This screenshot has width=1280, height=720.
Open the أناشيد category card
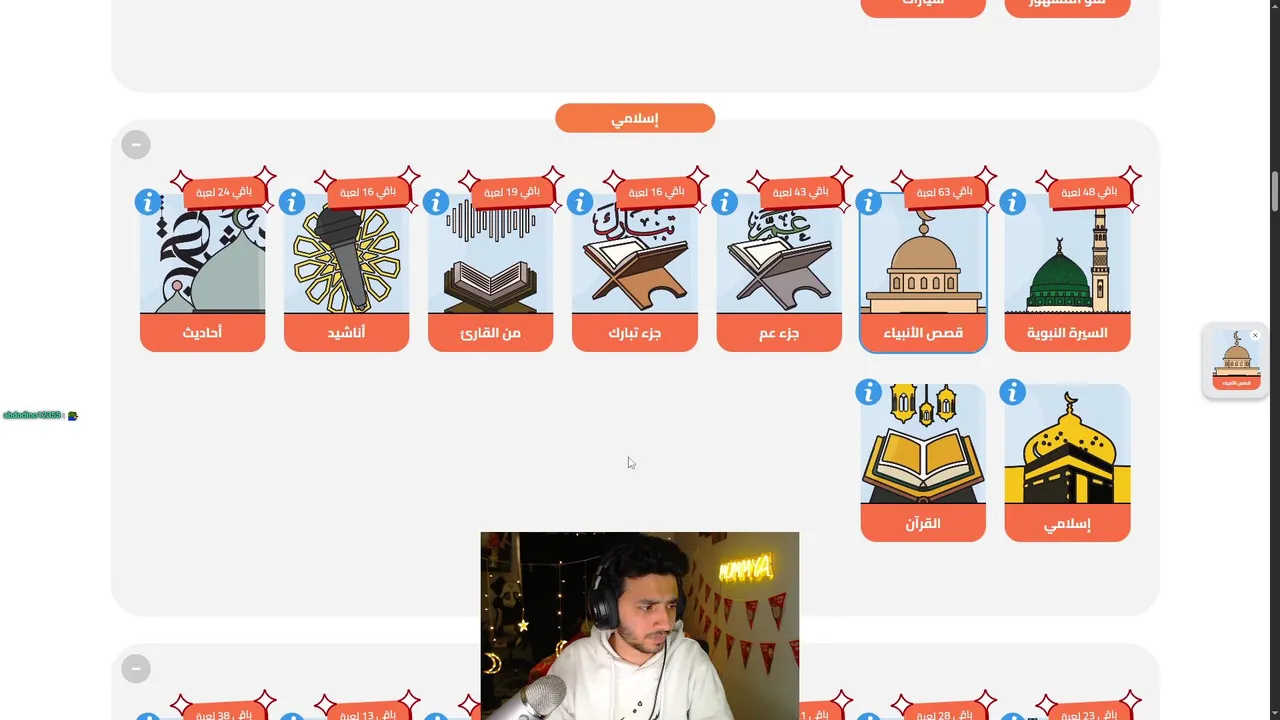click(346, 272)
